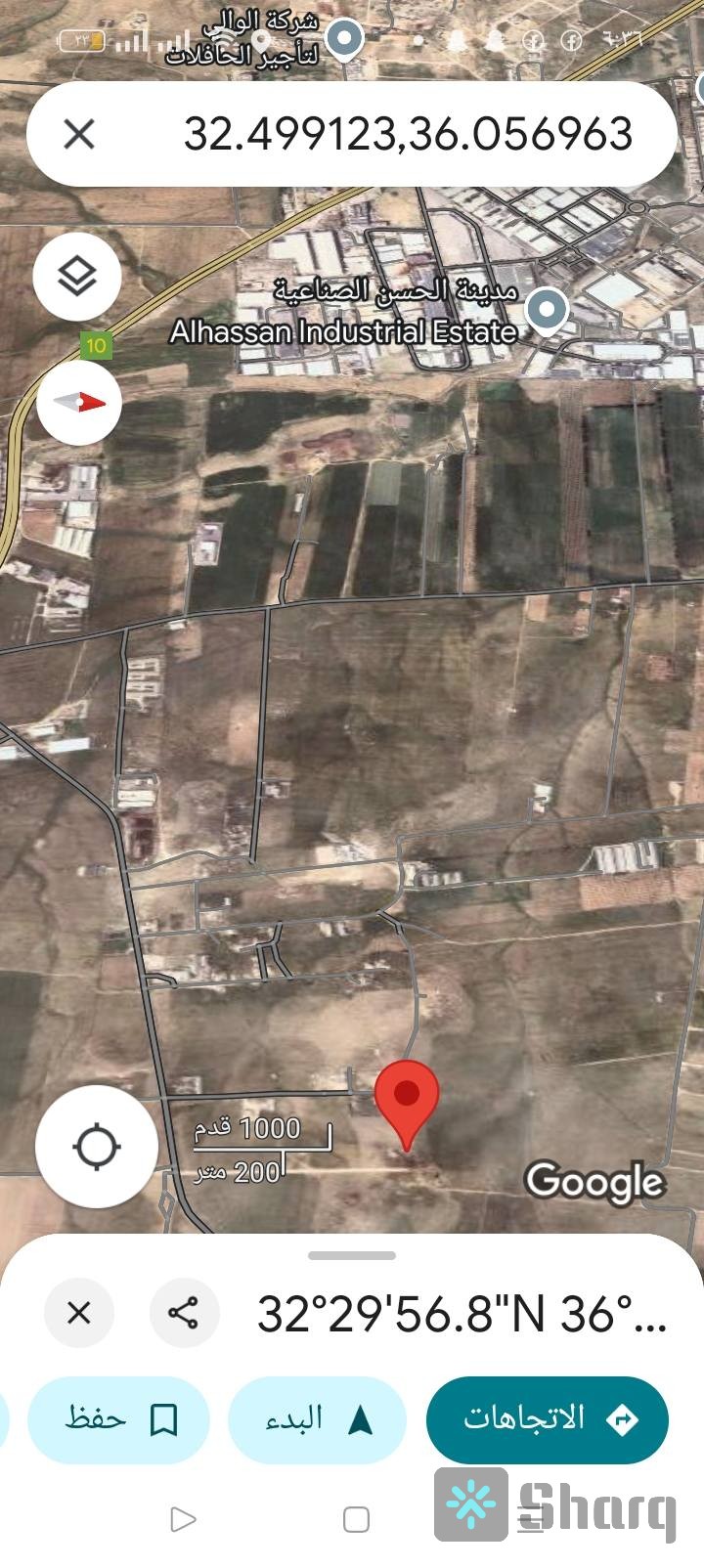Get directions with the الاتجاهات button

click(x=547, y=1418)
